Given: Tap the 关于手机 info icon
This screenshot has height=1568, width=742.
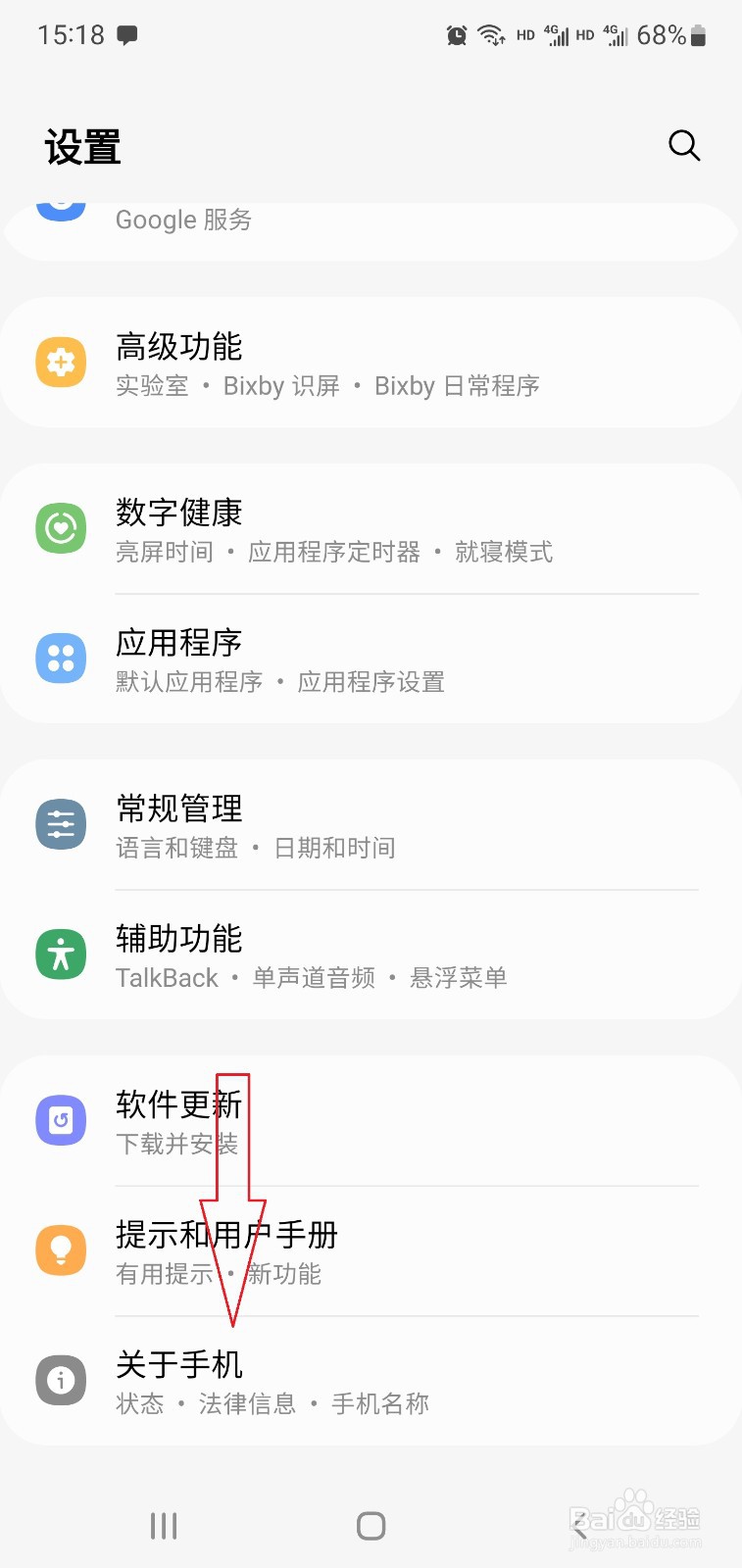Looking at the screenshot, I should (x=61, y=1380).
